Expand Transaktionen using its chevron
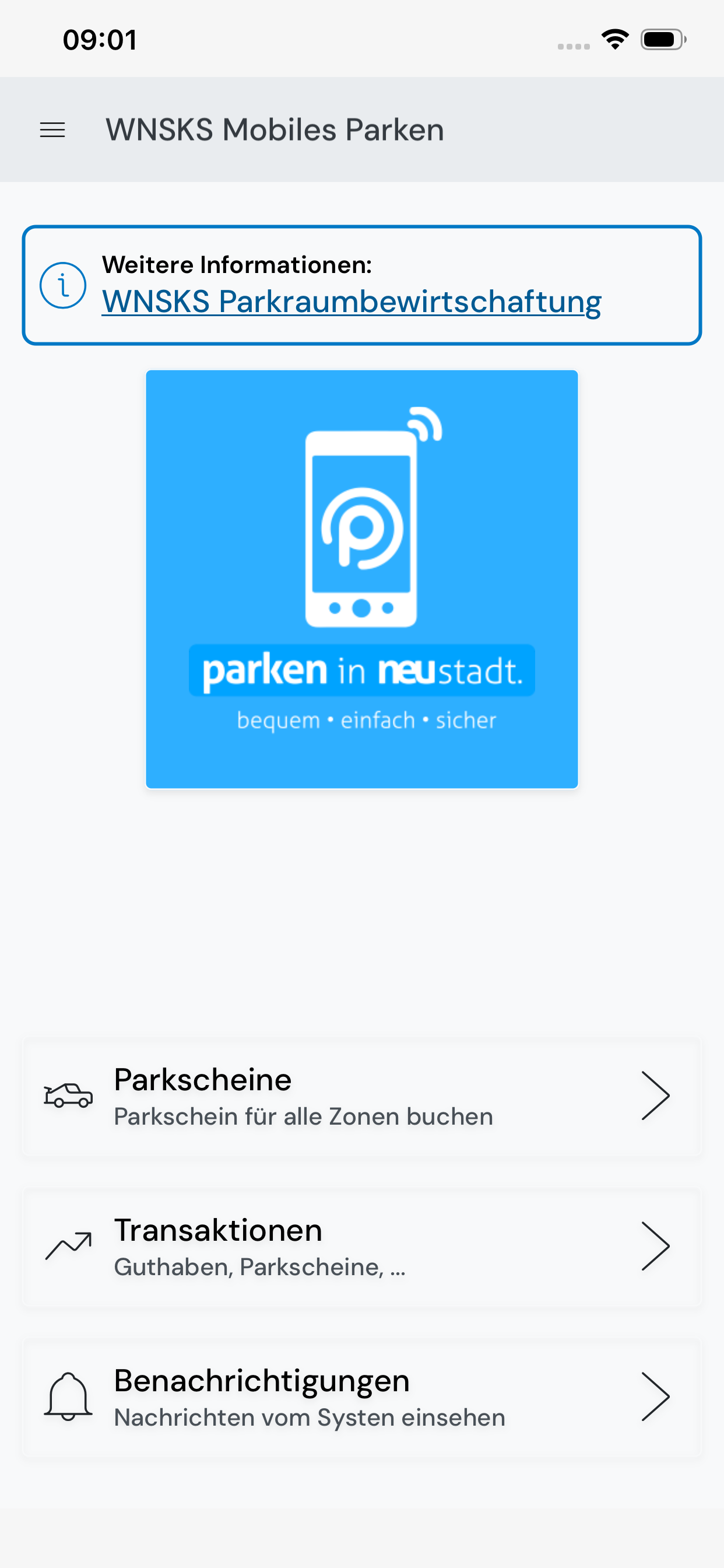 click(x=655, y=1245)
